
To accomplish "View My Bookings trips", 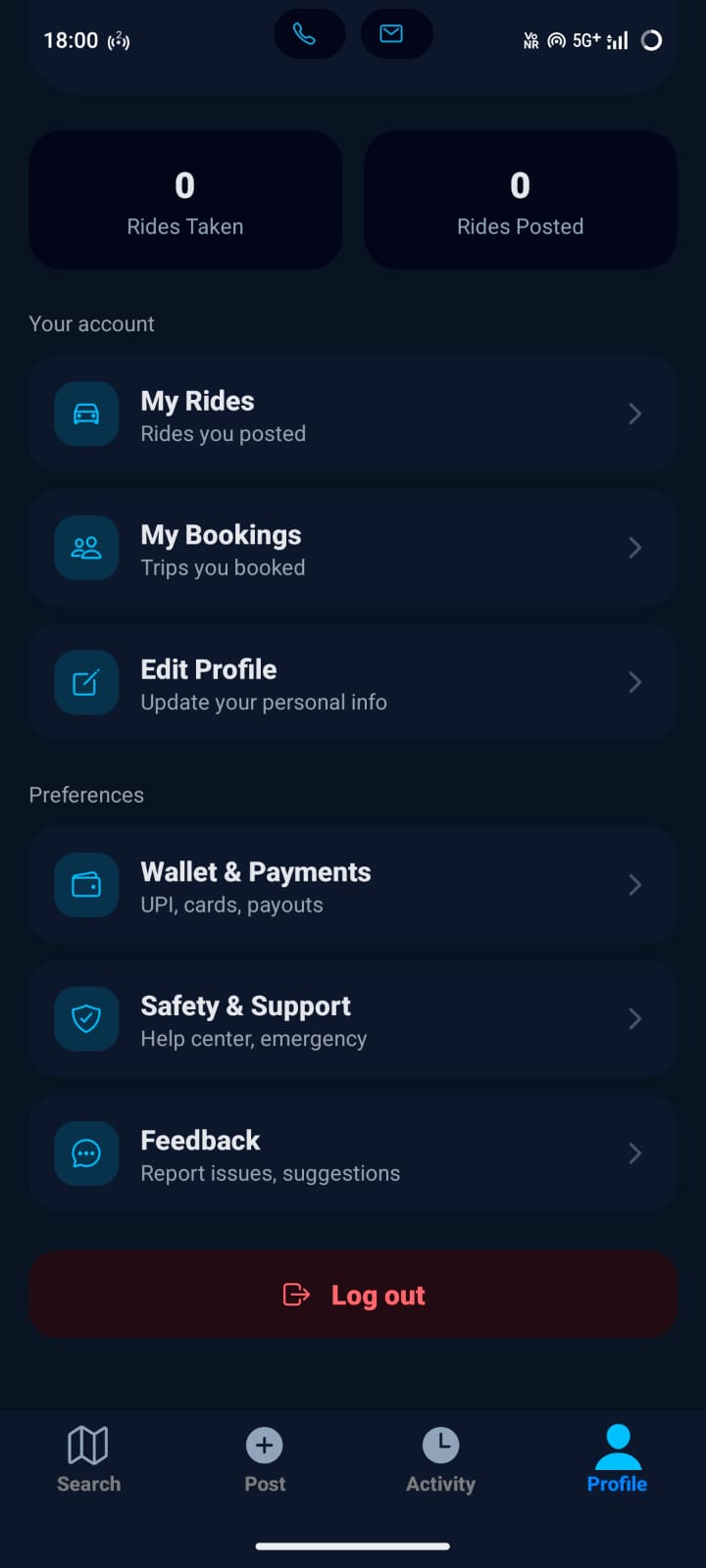I will tap(353, 549).
